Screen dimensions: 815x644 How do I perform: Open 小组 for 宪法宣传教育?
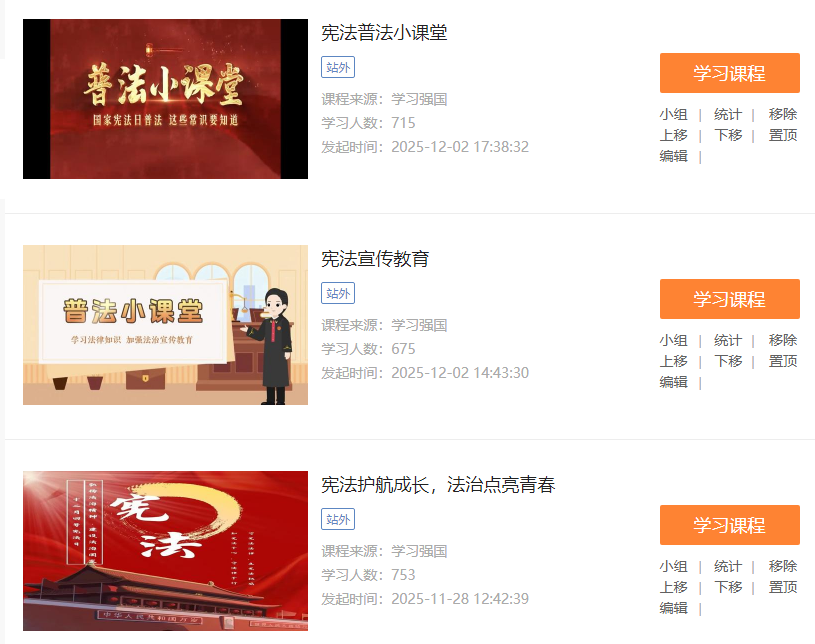point(673,340)
